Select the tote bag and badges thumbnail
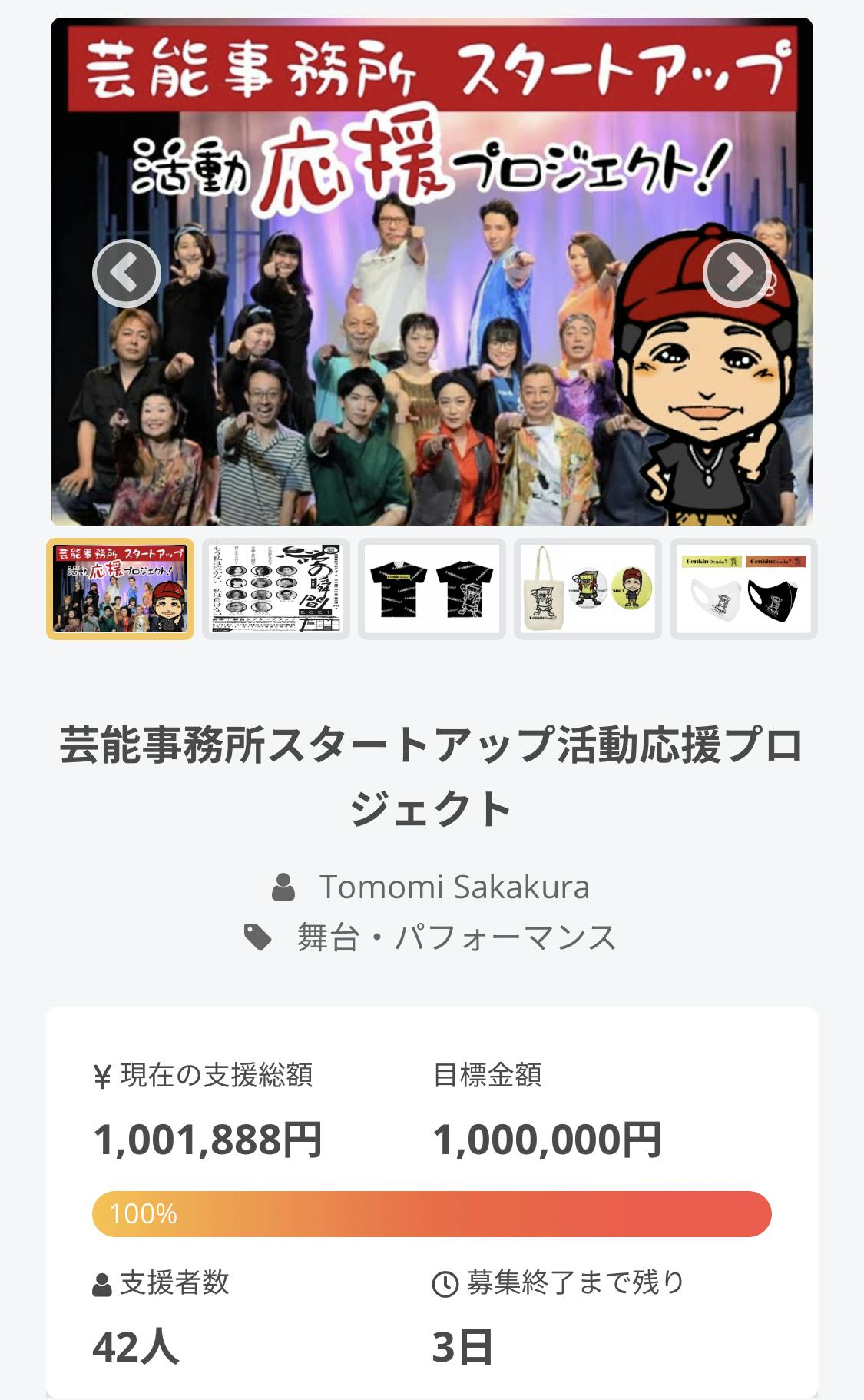Screen dimensions: 864x1400 588,589
